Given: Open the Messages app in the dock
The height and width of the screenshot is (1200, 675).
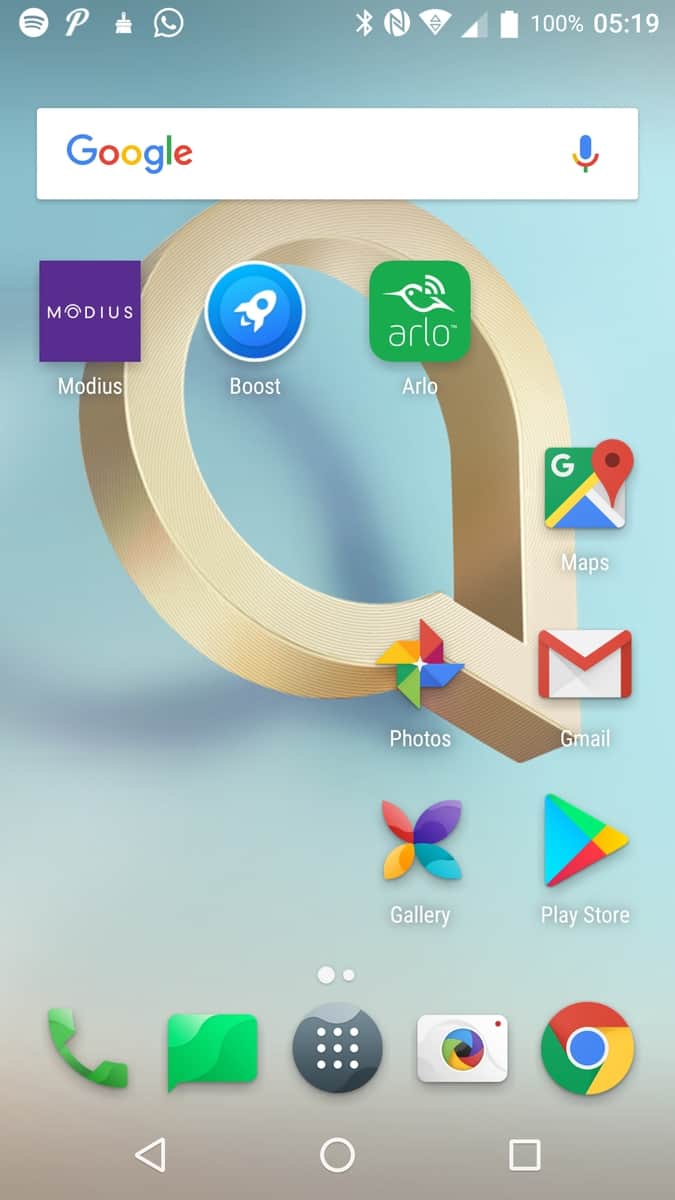Looking at the screenshot, I should click(212, 1048).
